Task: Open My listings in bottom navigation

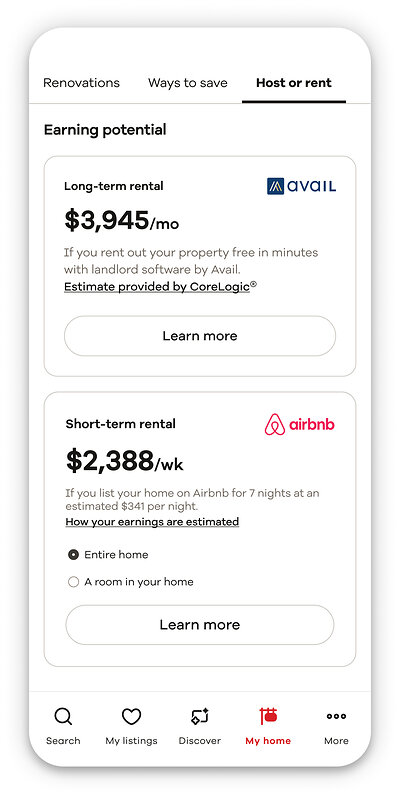Action: click(131, 727)
